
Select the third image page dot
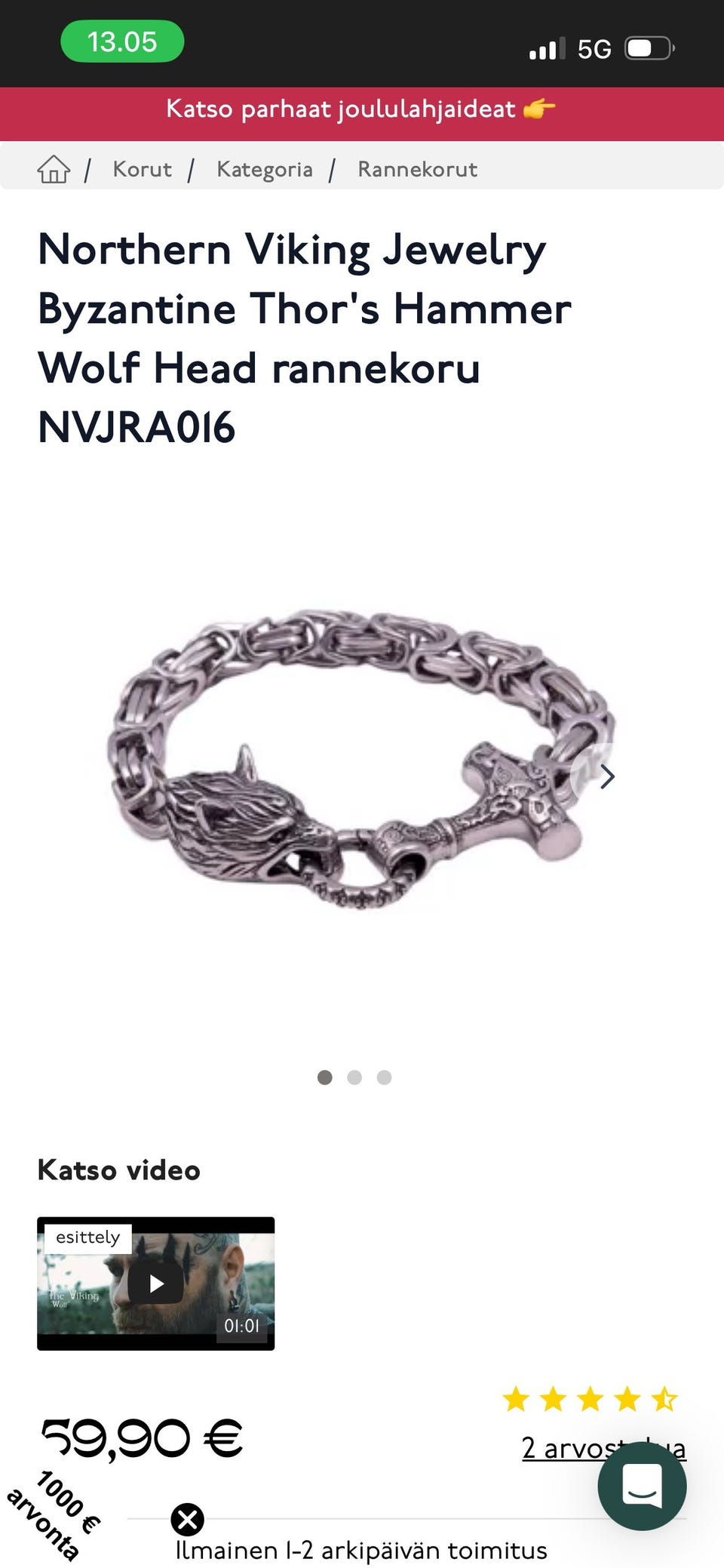pos(384,1078)
